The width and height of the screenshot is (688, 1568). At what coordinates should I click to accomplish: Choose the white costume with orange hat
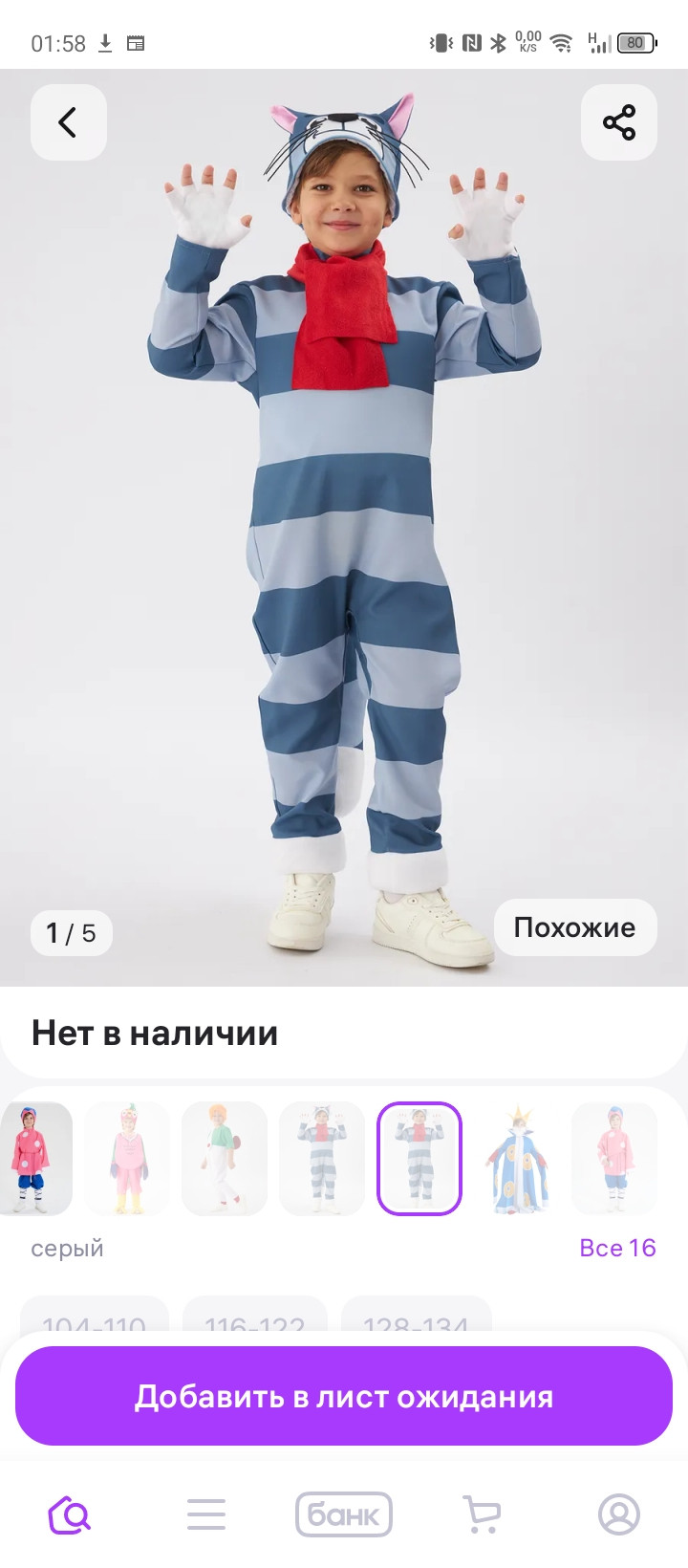click(225, 1158)
